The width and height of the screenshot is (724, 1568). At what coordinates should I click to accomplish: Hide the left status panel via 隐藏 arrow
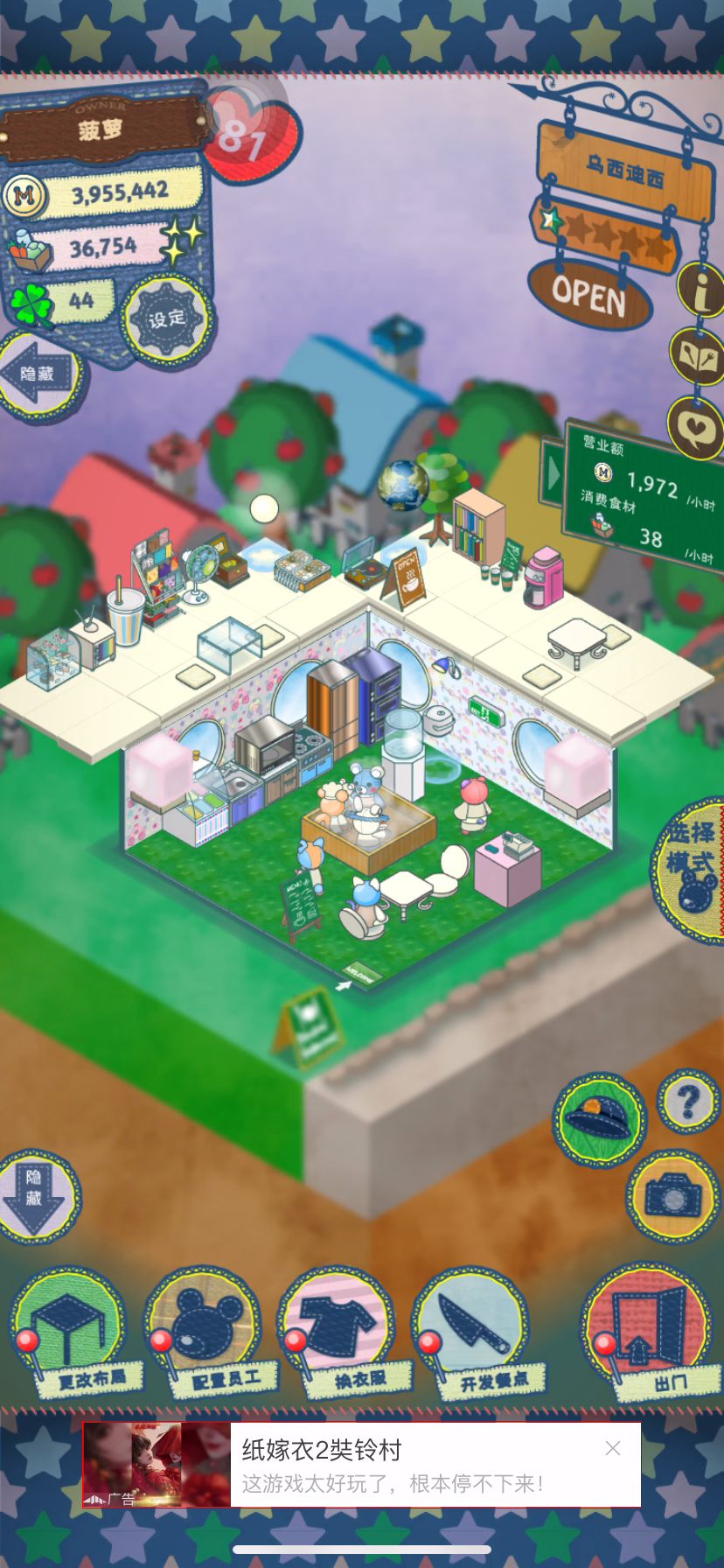click(x=38, y=374)
